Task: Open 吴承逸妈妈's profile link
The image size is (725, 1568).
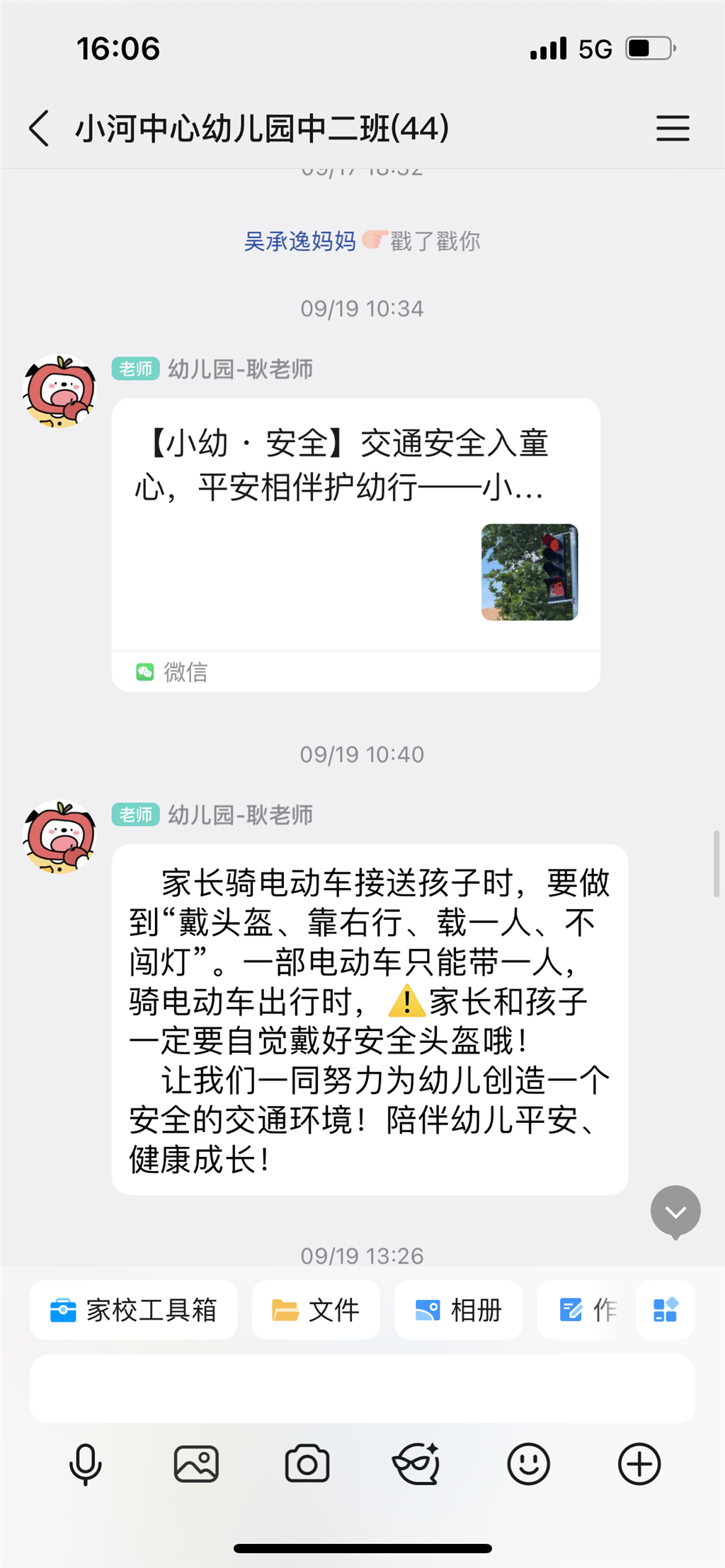Action: click(299, 241)
